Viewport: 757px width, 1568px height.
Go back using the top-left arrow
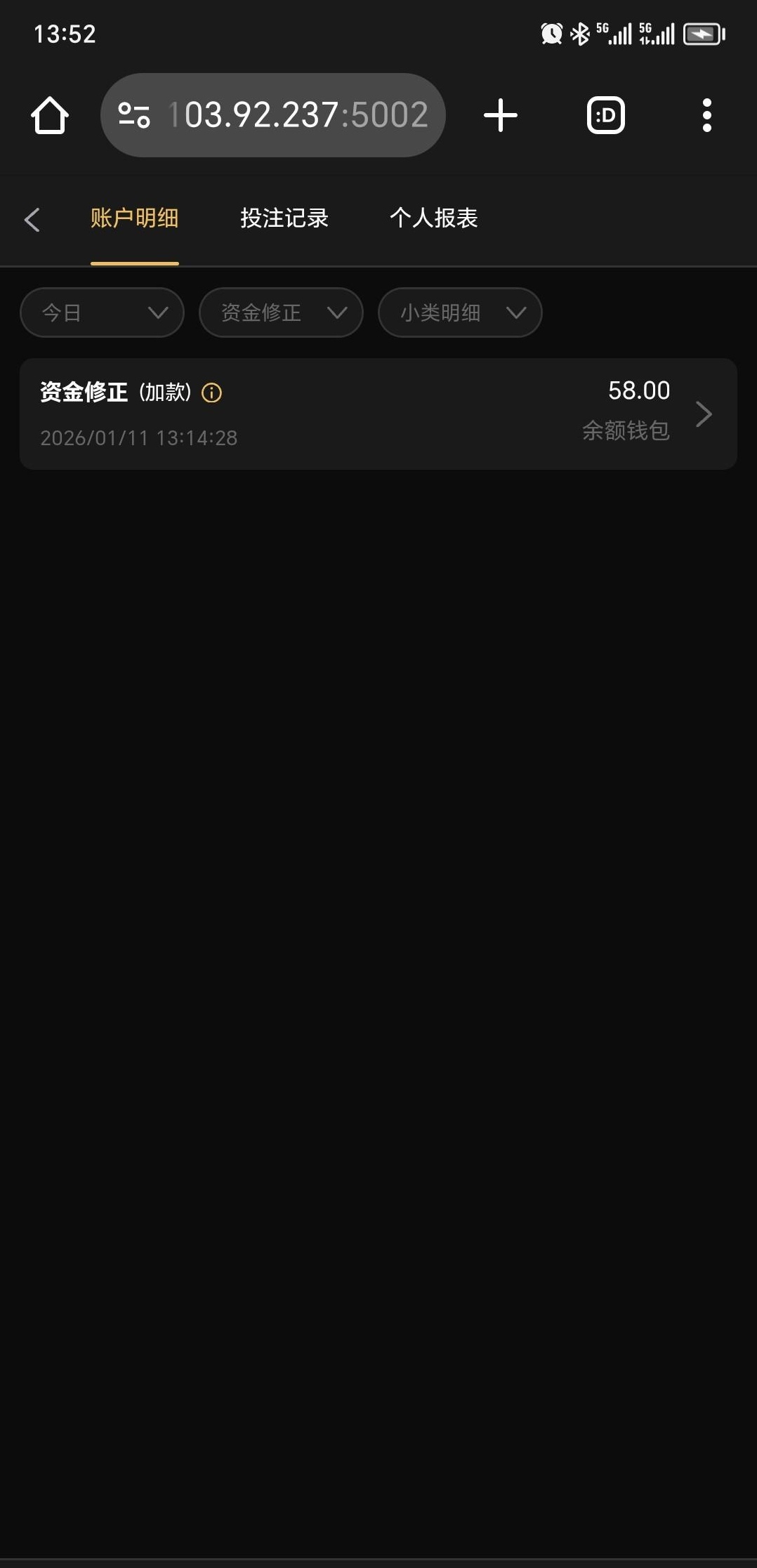32,220
